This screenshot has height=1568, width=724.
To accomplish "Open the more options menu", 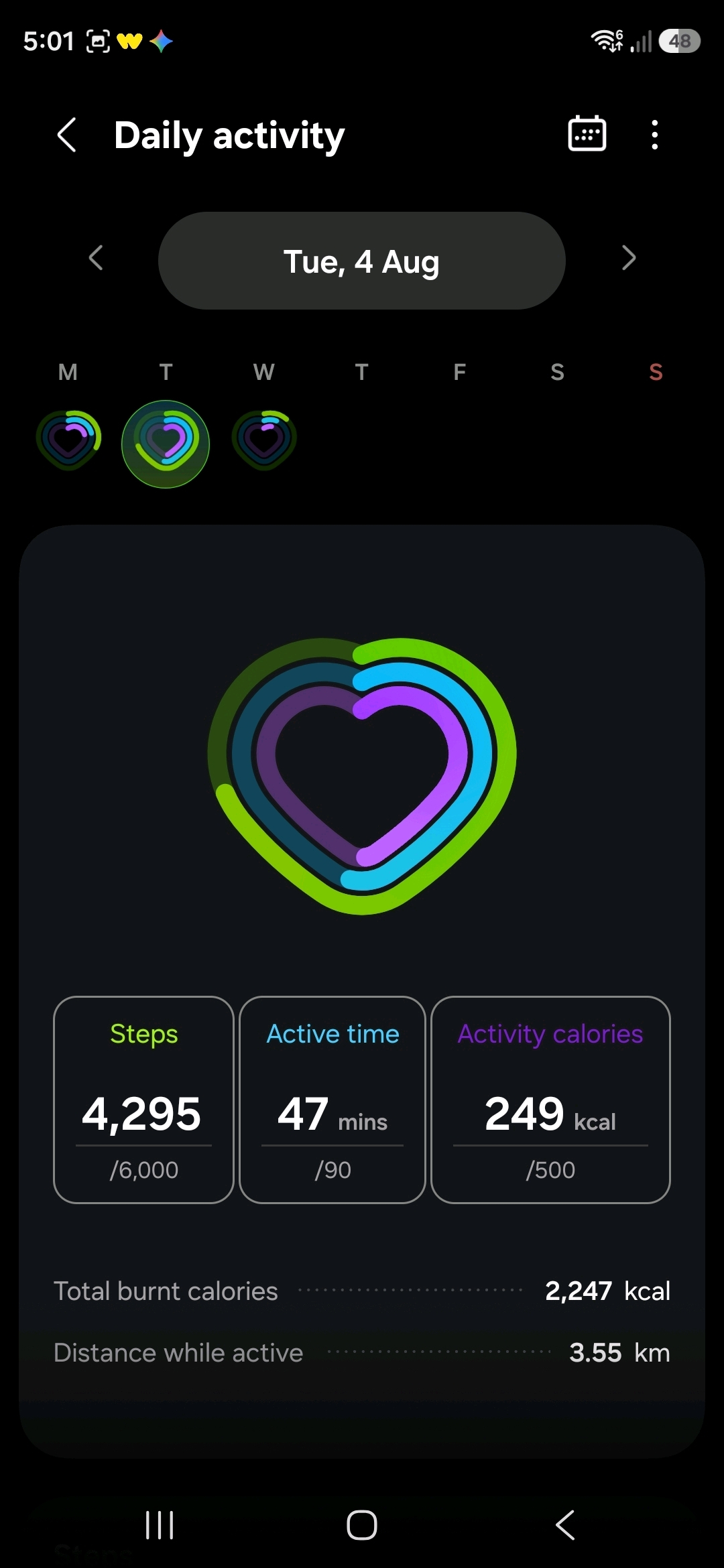I will pyautogui.click(x=655, y=135).
